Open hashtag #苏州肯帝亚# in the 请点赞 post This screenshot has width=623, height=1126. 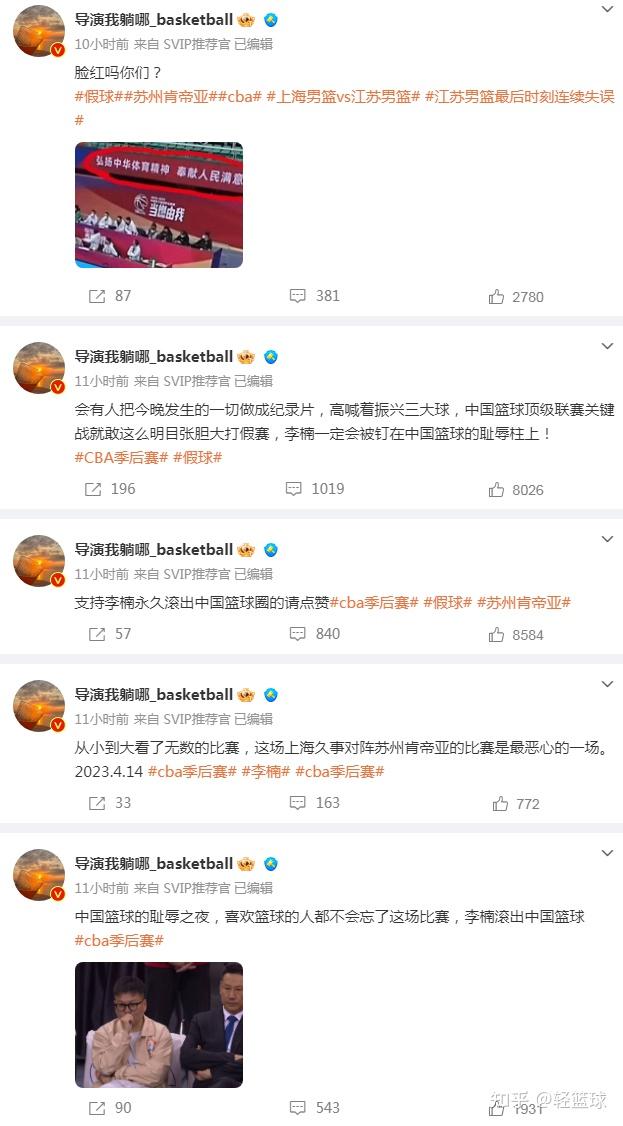(523, 602)
